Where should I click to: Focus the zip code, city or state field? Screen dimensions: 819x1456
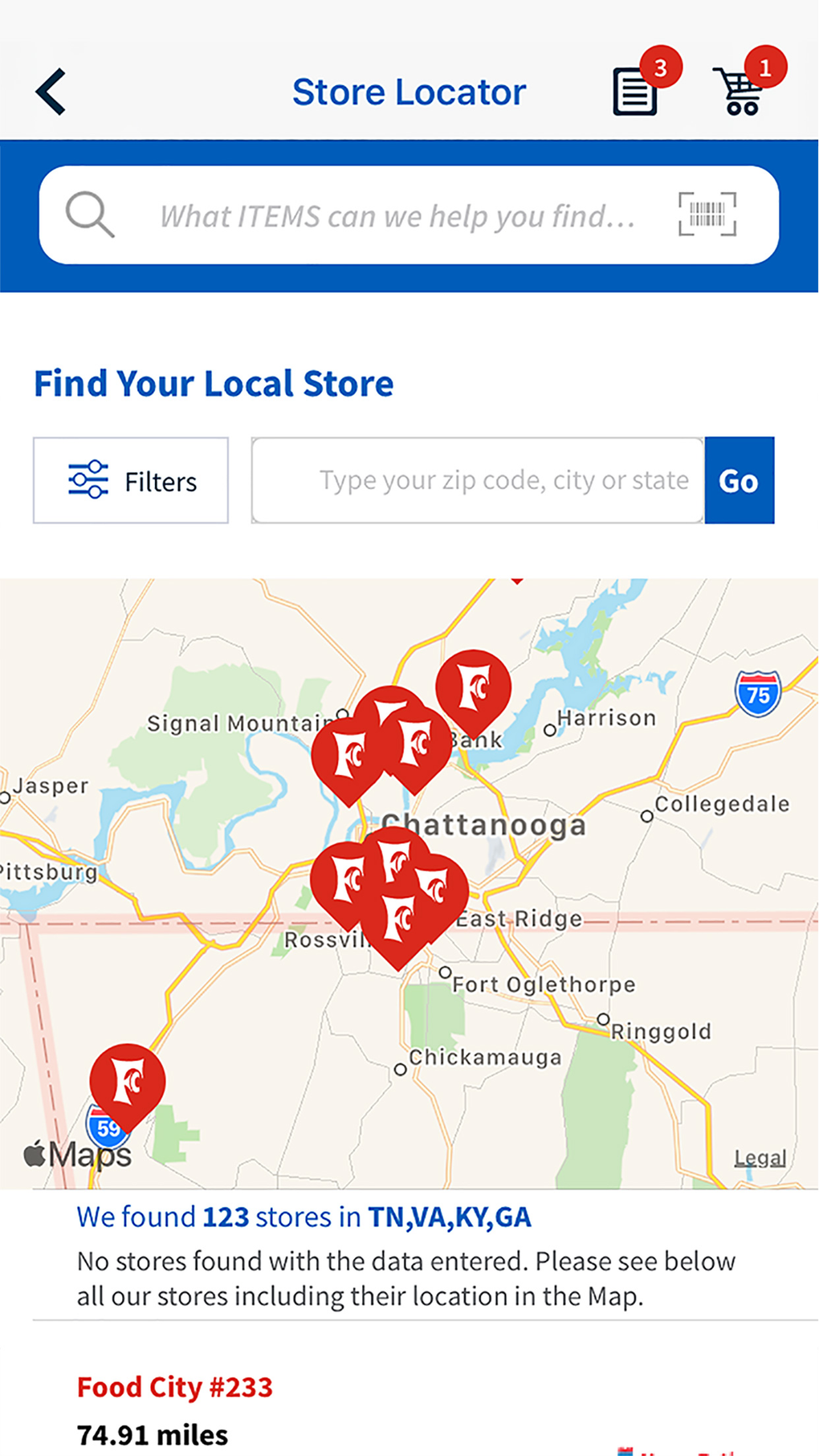click(478, 481)
